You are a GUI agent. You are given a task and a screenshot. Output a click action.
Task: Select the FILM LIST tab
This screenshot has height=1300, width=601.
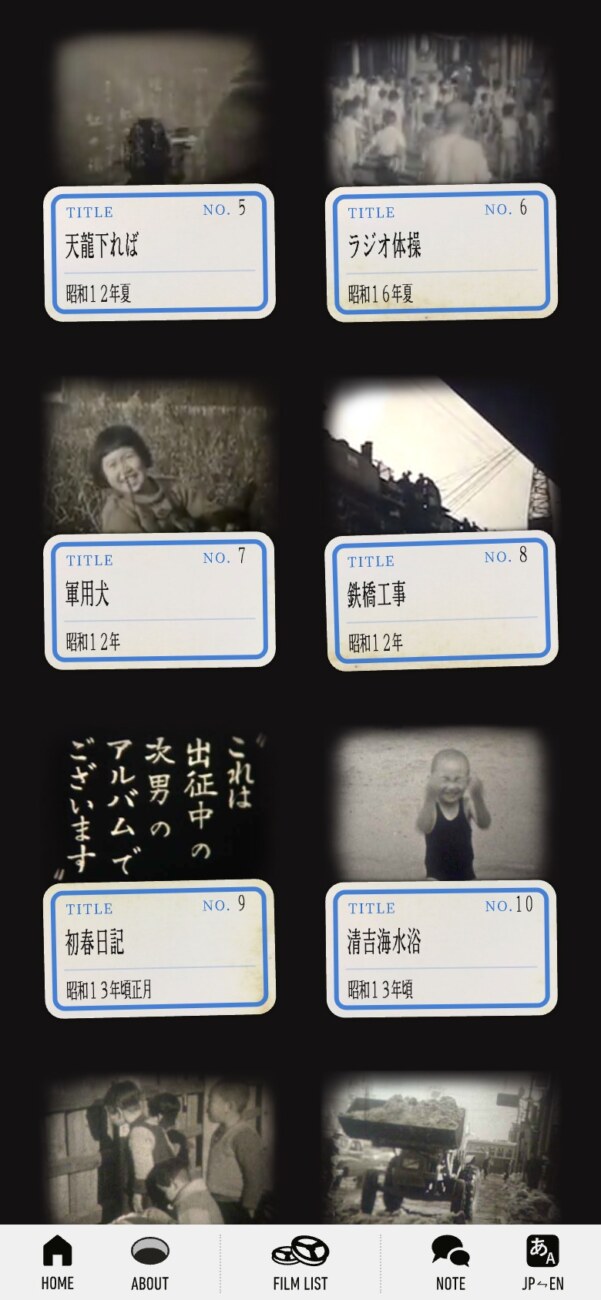tap(300, 1262)
